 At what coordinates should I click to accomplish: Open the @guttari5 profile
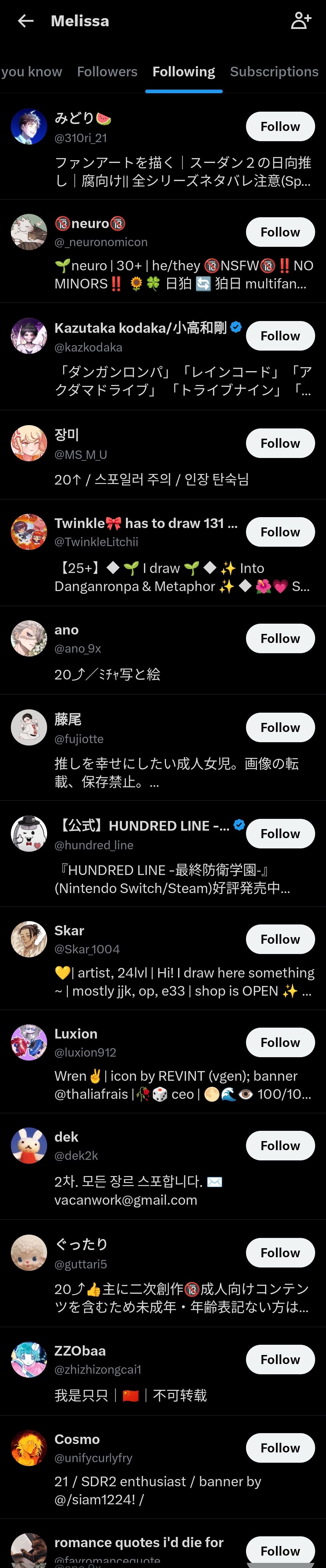163,1274
